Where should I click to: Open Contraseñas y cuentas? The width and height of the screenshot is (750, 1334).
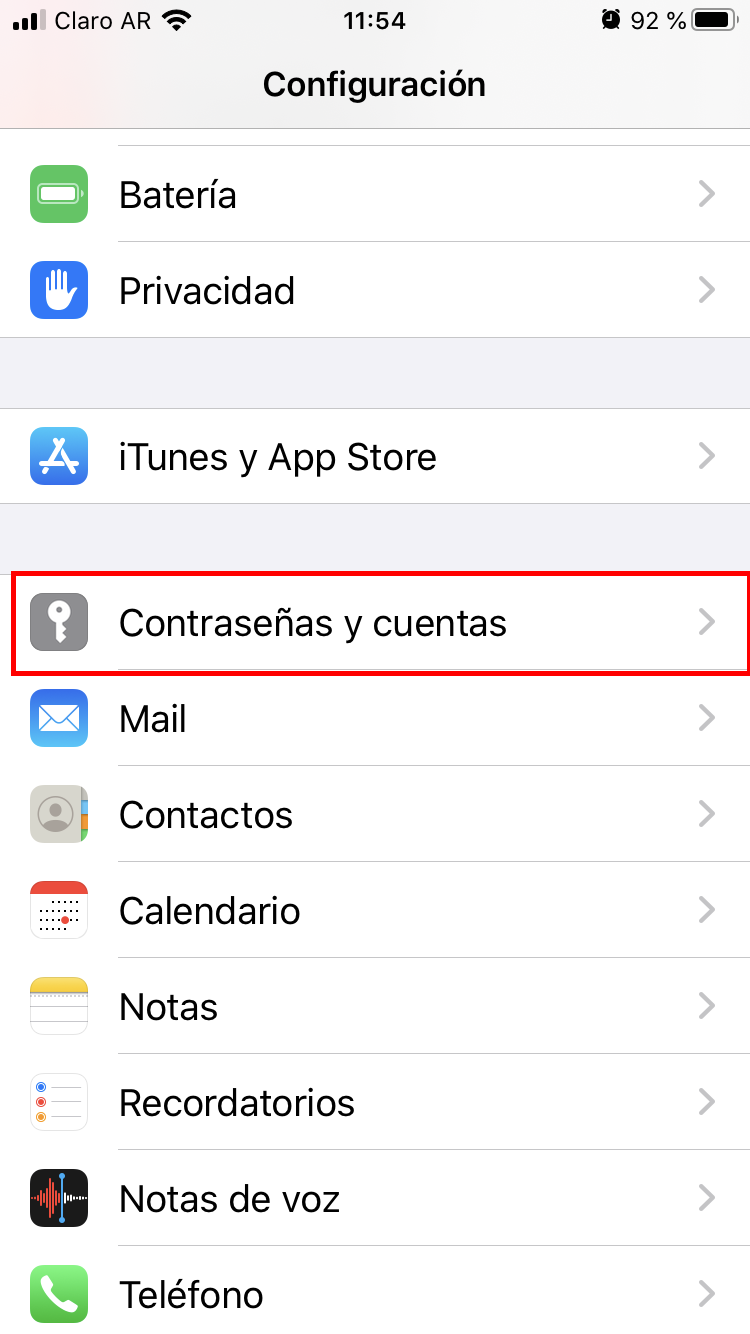(x=375, y=623)
